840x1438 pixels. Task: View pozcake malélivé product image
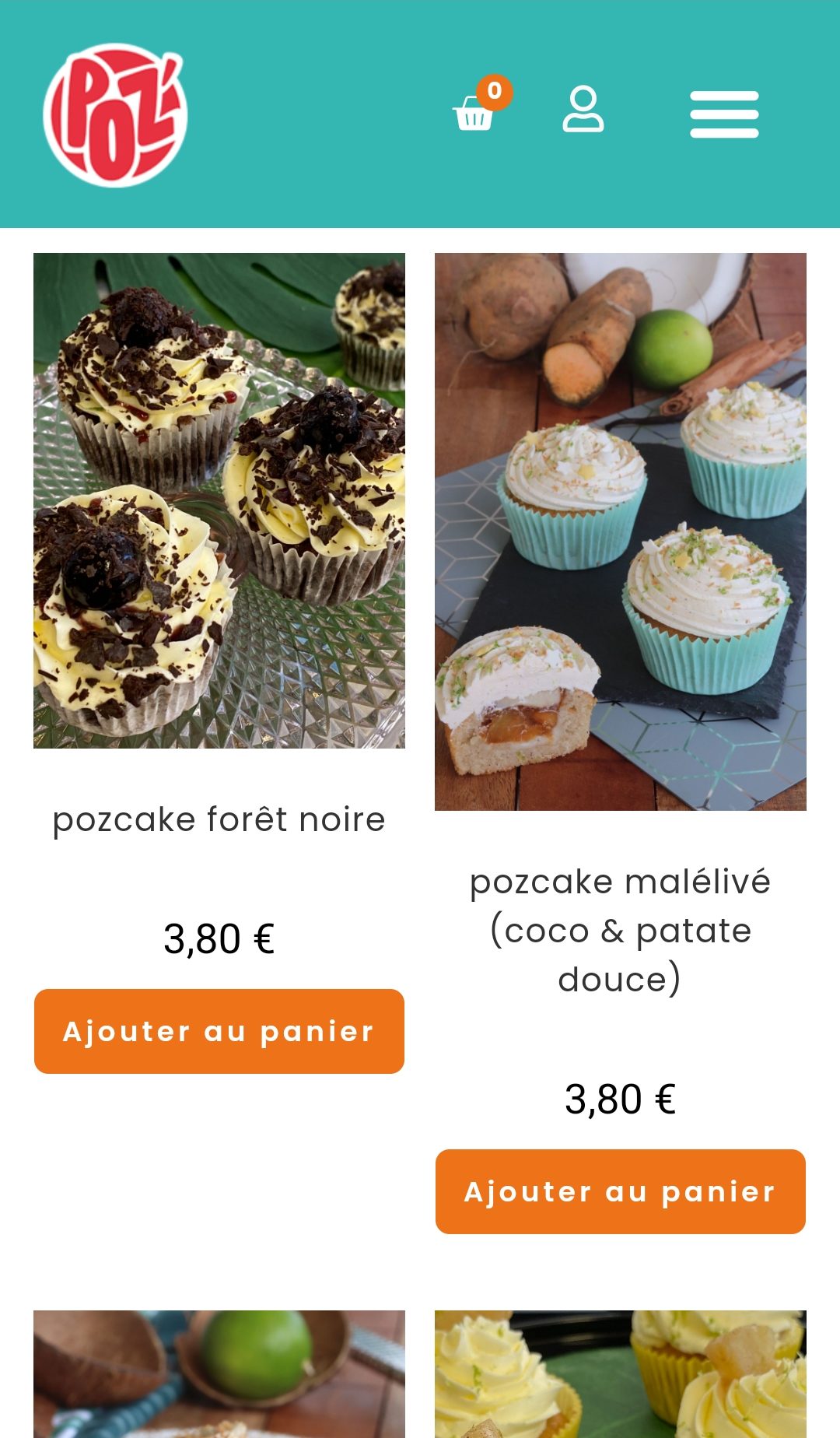point(621,531)
